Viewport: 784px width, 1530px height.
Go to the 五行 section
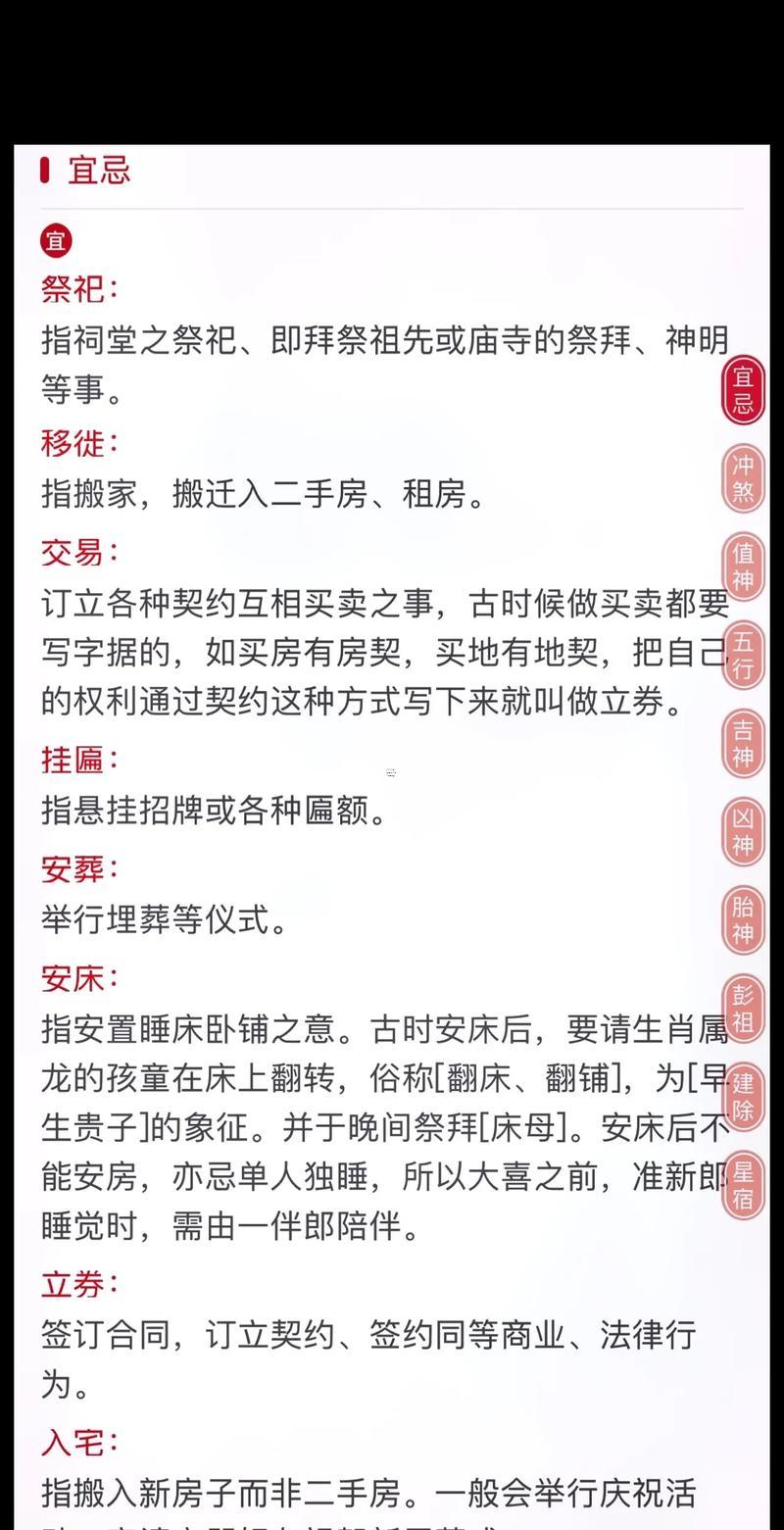[x=743, y=655]
